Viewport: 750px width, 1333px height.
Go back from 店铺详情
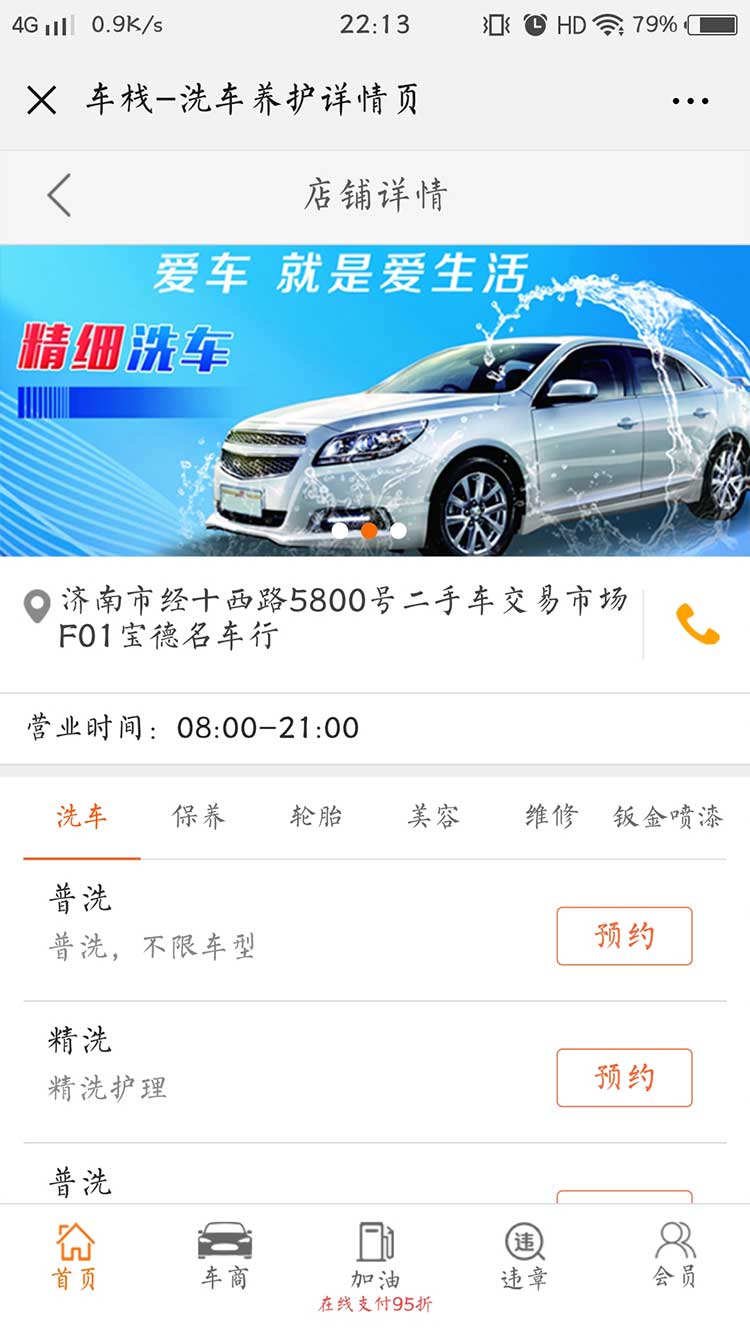click(60, 195)
